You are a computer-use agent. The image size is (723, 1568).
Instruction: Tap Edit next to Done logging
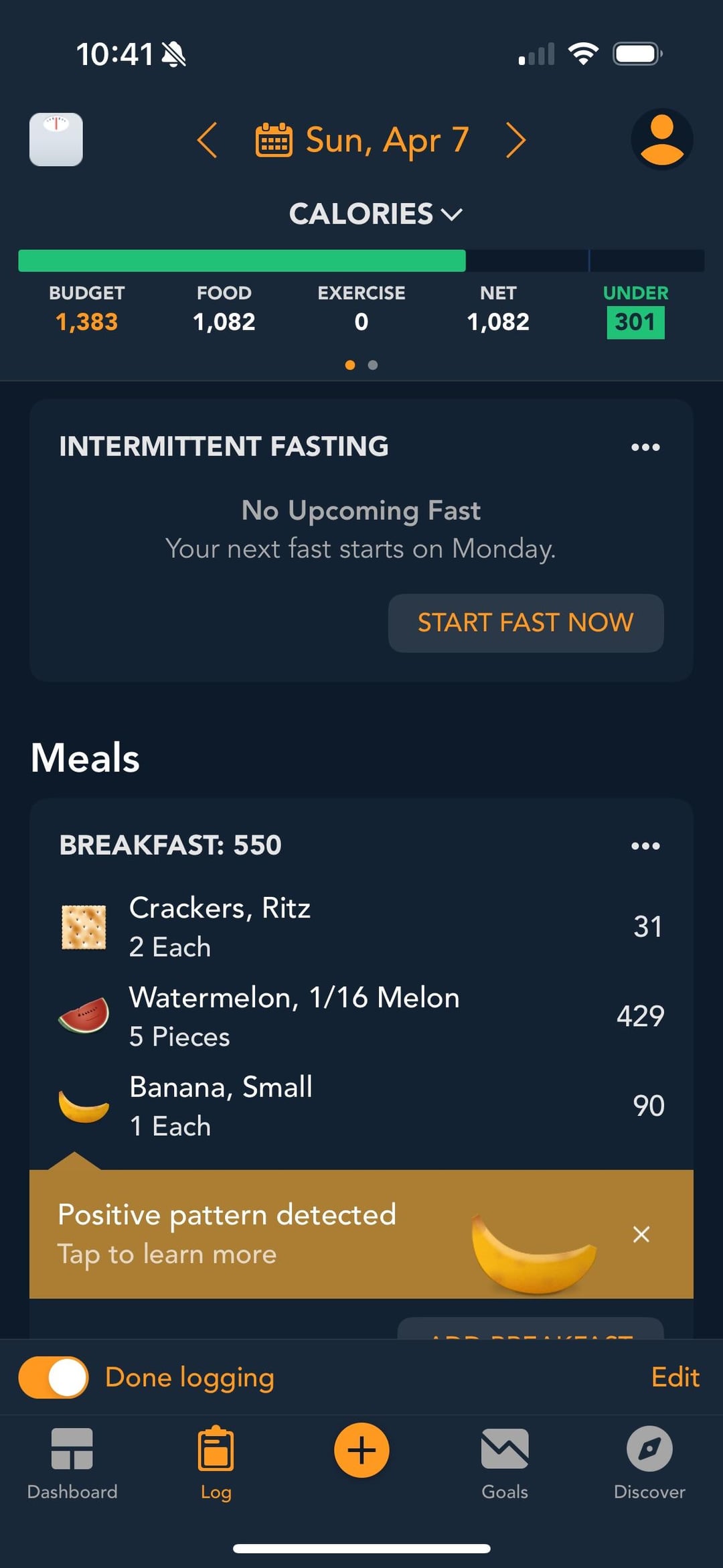[x=675, y=1377]
